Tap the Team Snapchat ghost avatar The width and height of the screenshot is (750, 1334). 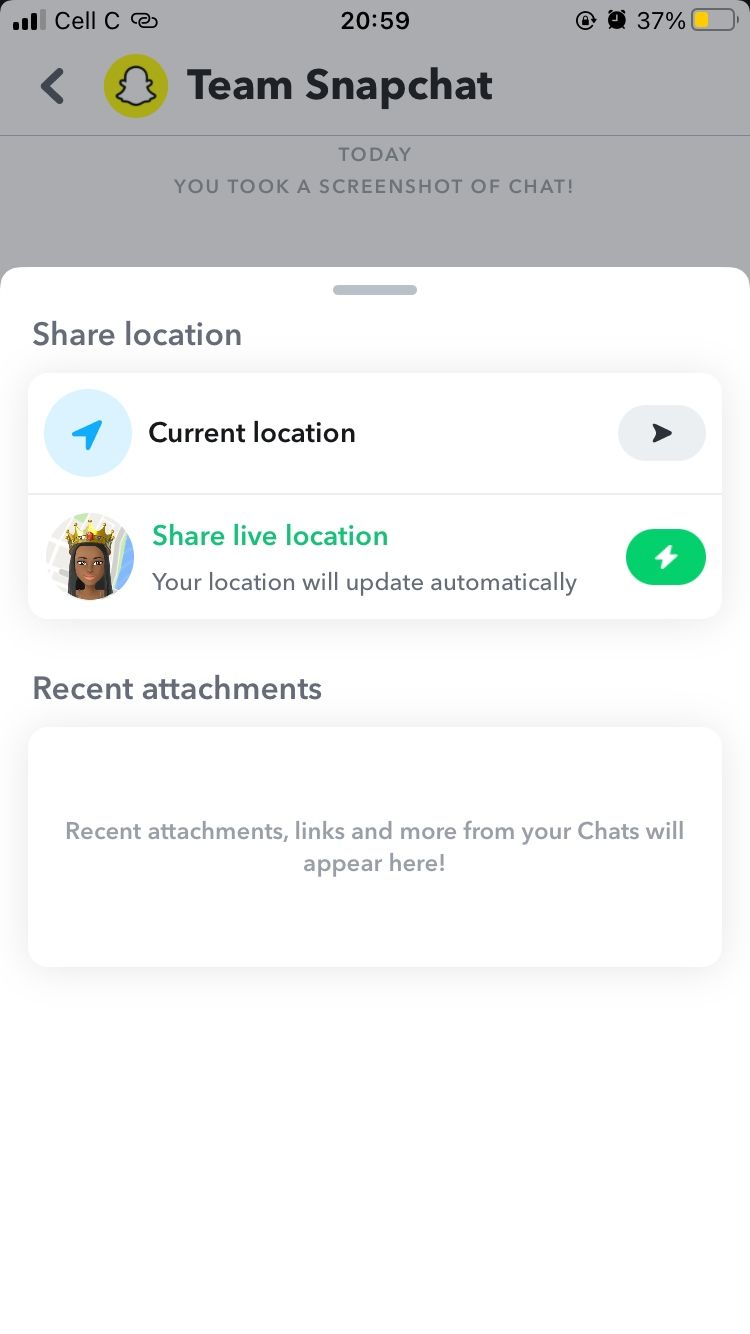(x=136, y=85)
